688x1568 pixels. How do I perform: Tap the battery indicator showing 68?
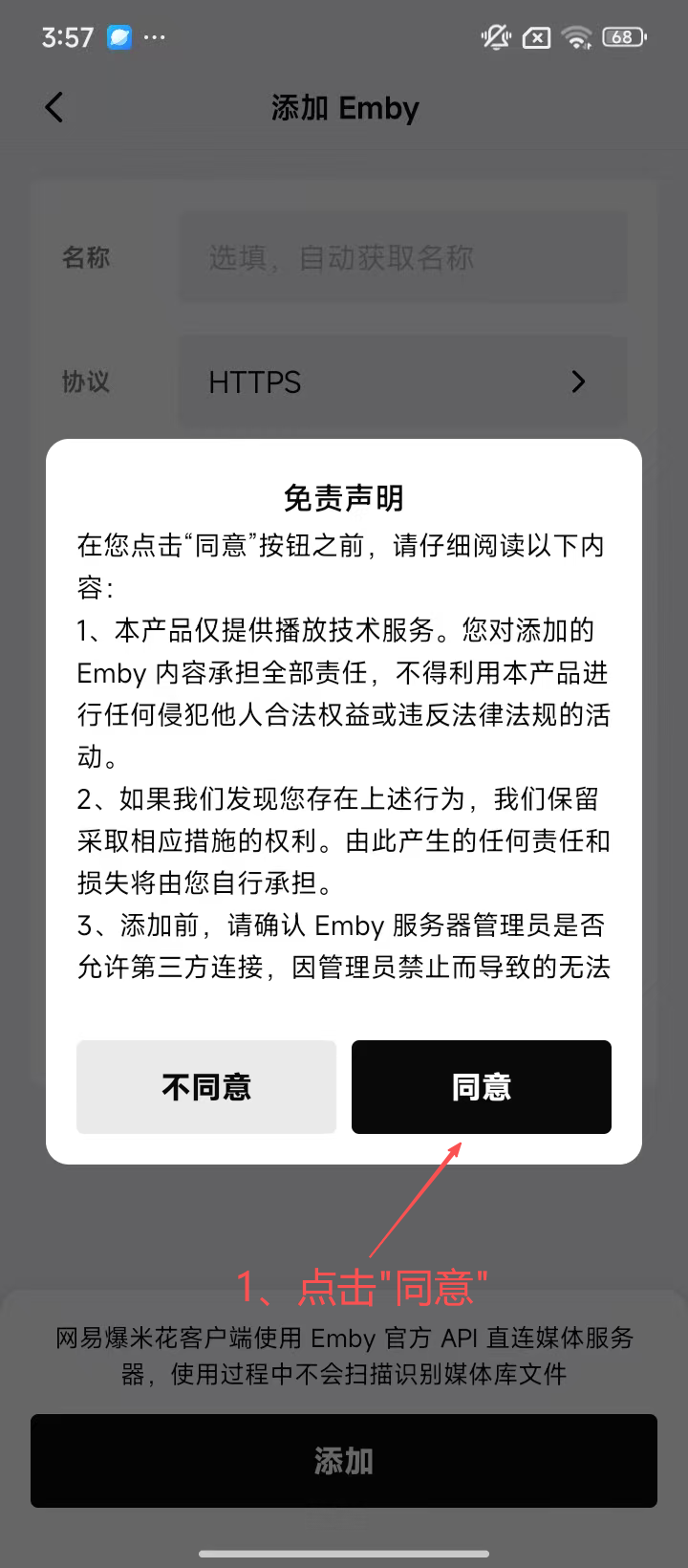(x=623, y=36)
